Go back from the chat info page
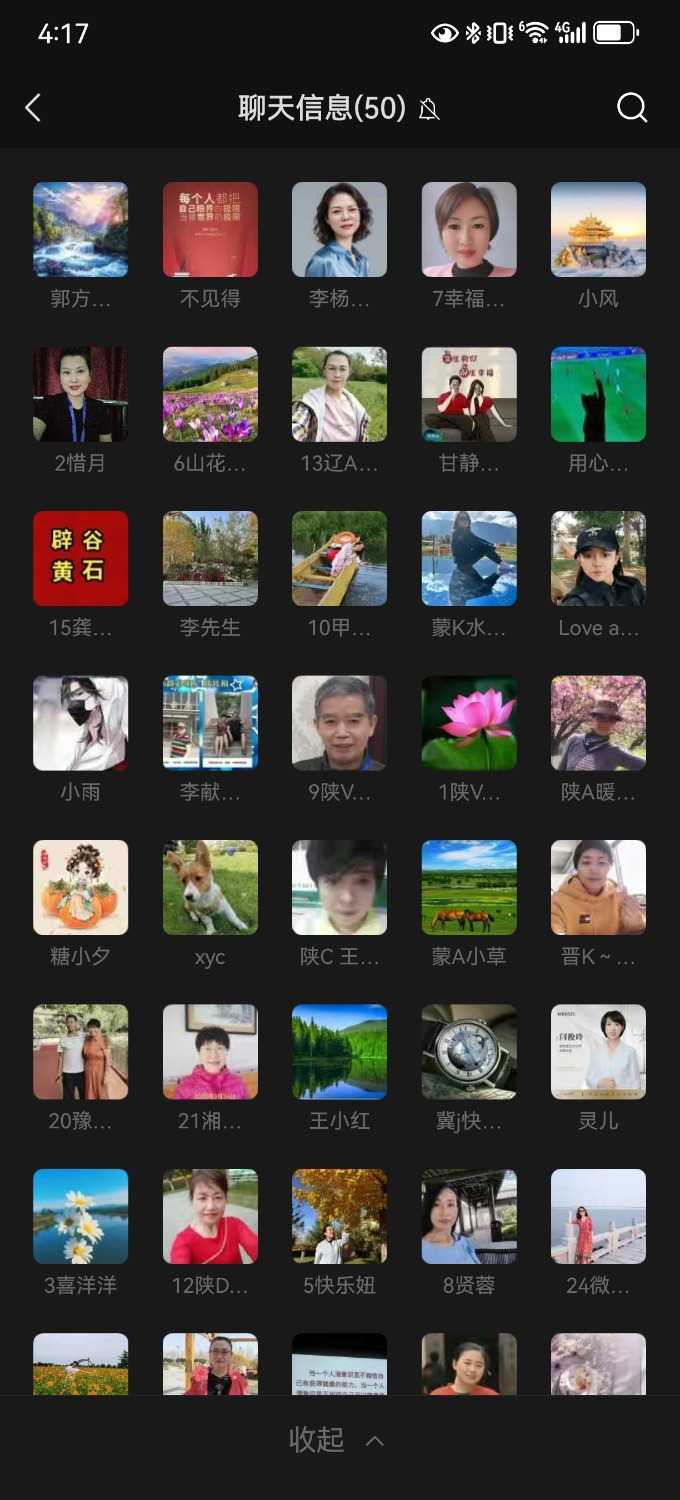The width and height of the screenshot is (680, 1500). tap(33, 107)
